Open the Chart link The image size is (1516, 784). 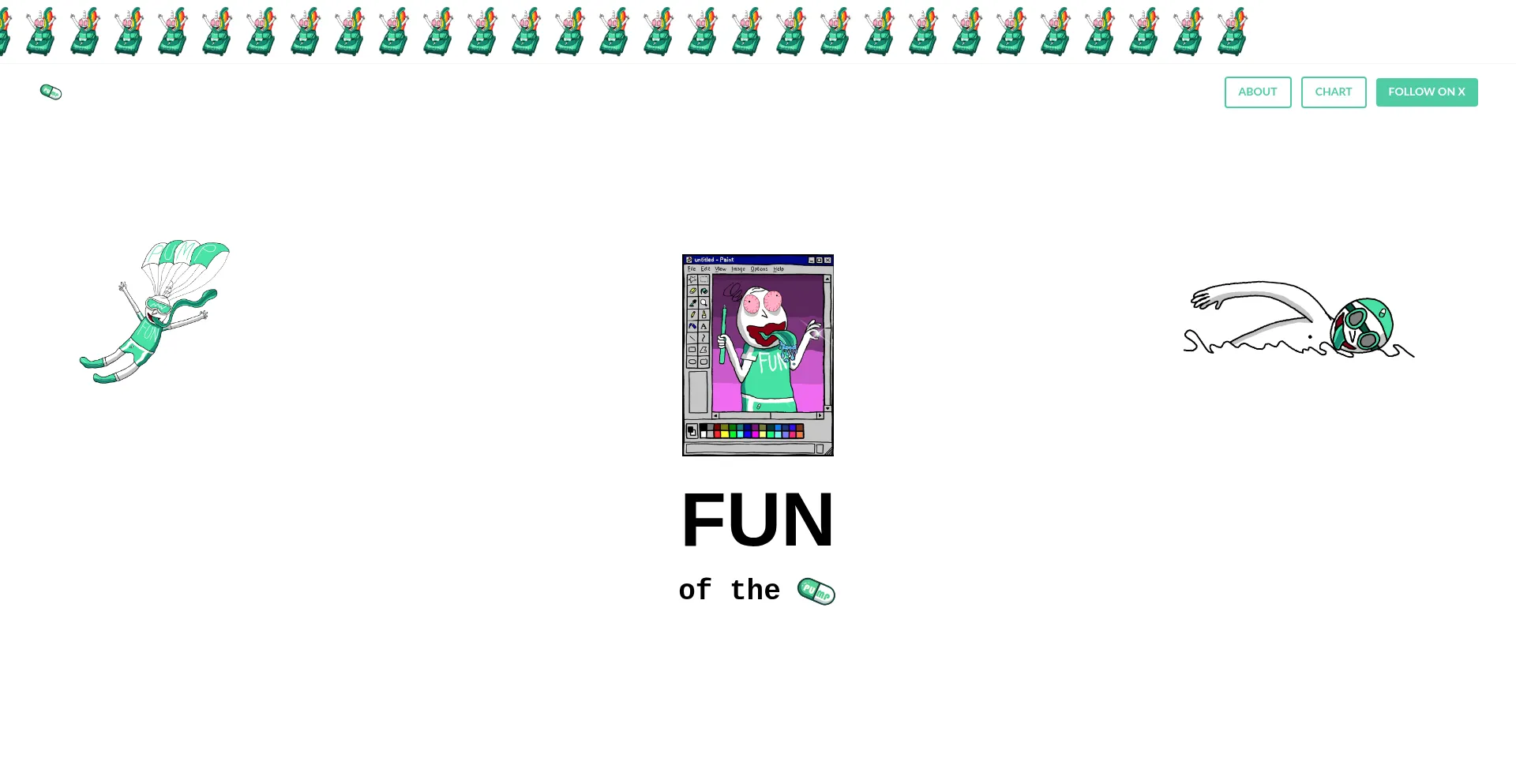(x=1333, y=92)
